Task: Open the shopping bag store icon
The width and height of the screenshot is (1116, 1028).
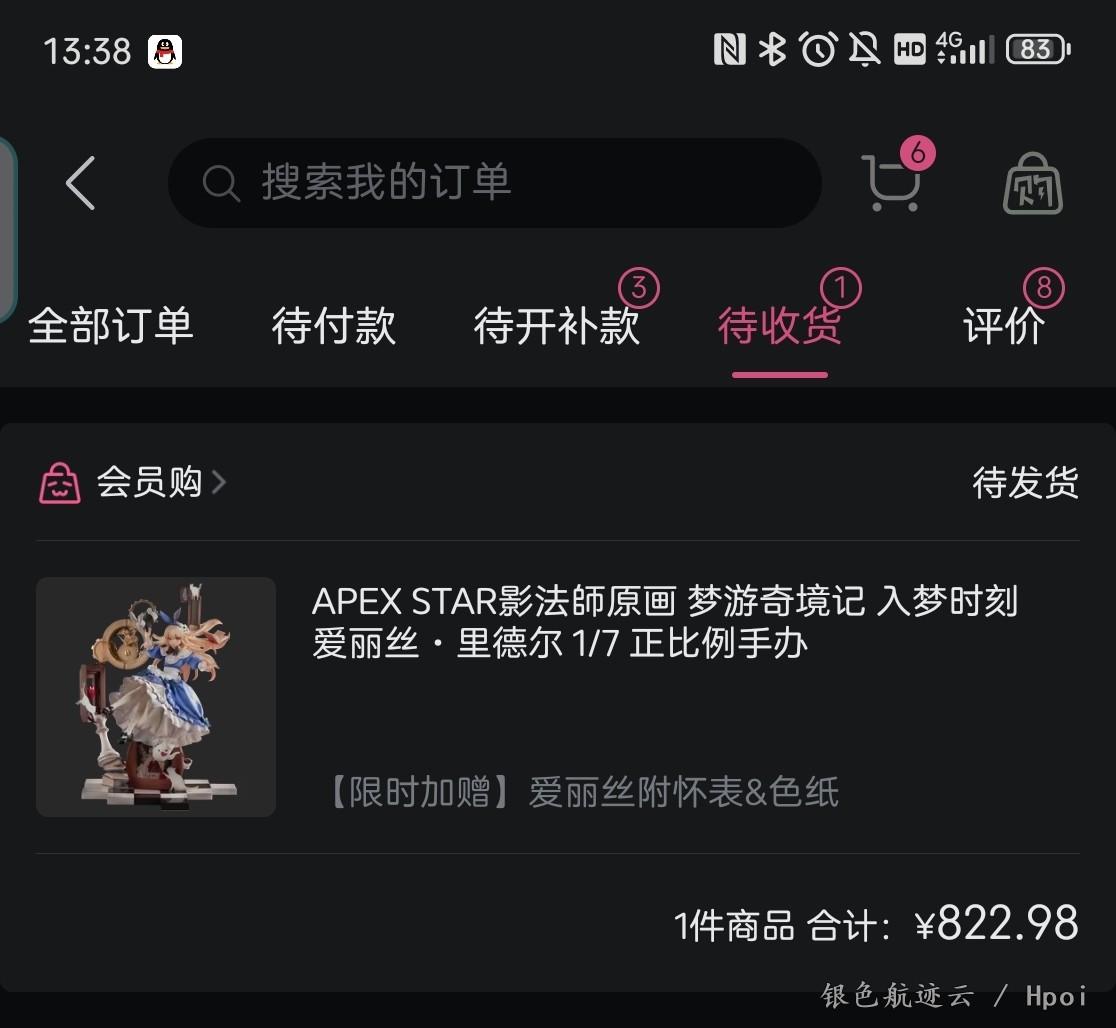Action: tap(1033, 184)
